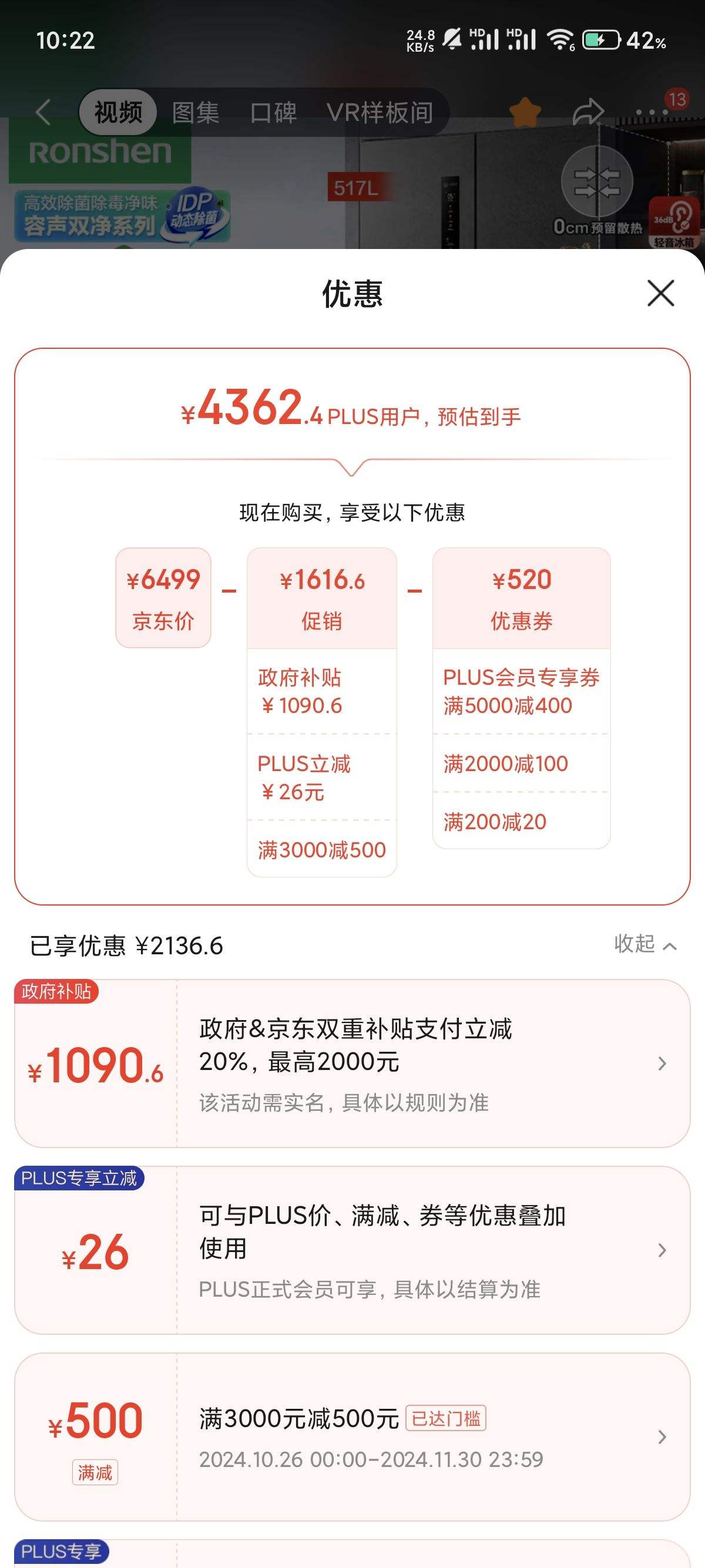The image size is (705, 1568).
Task: Close the 优惠 discount panel
Action: pyautogui.click(x=660, y=294)
